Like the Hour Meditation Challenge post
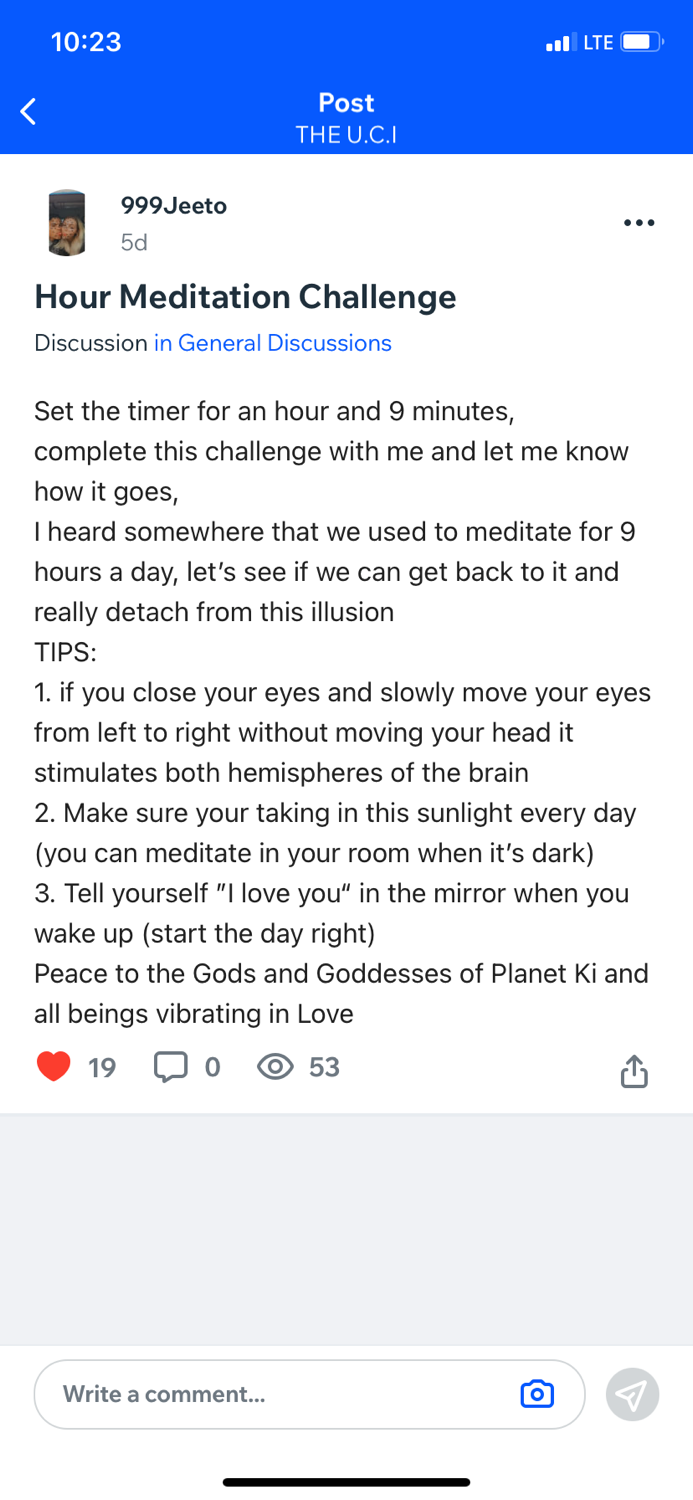Screen dimensions: 693x1500 [54, 1068]
